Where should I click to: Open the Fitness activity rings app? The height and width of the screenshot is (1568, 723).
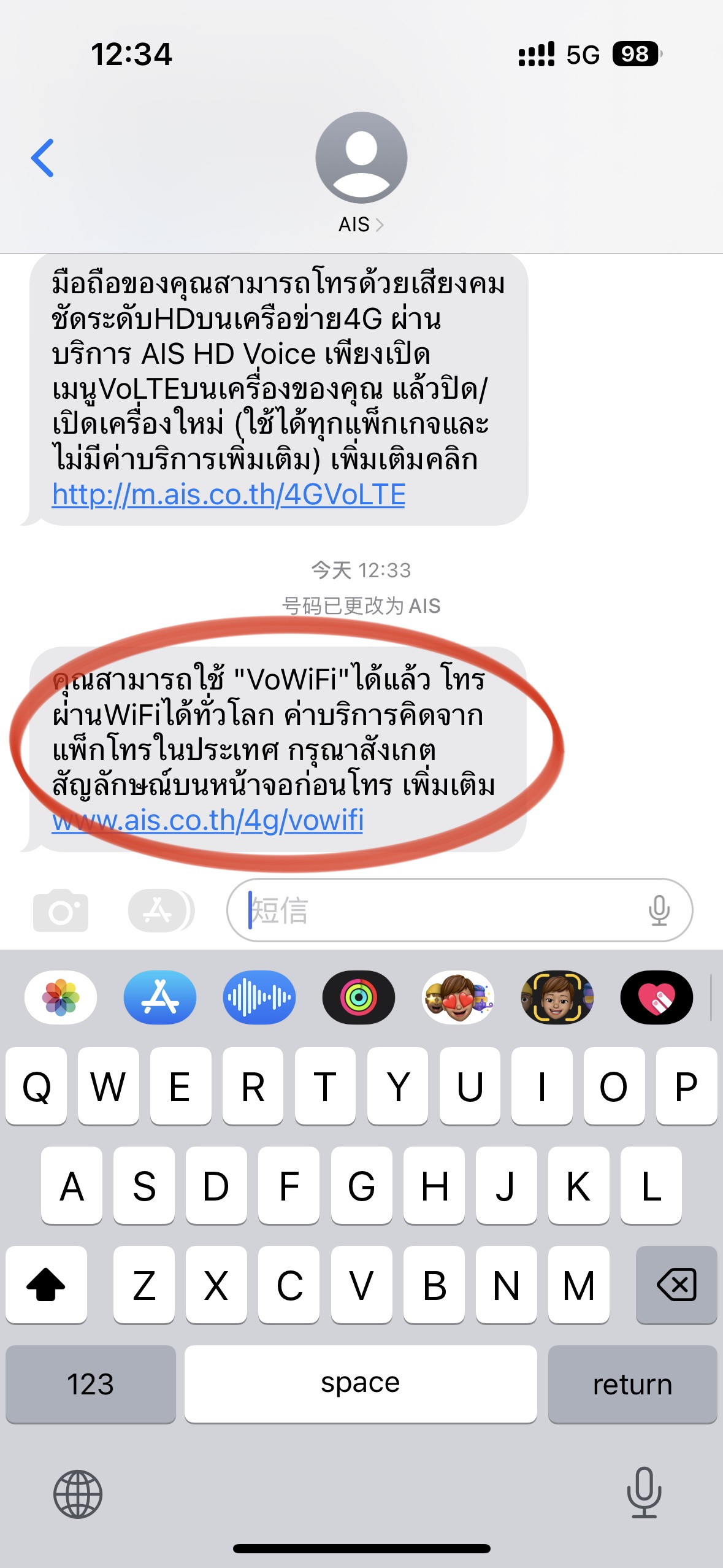tap(359, 997)
